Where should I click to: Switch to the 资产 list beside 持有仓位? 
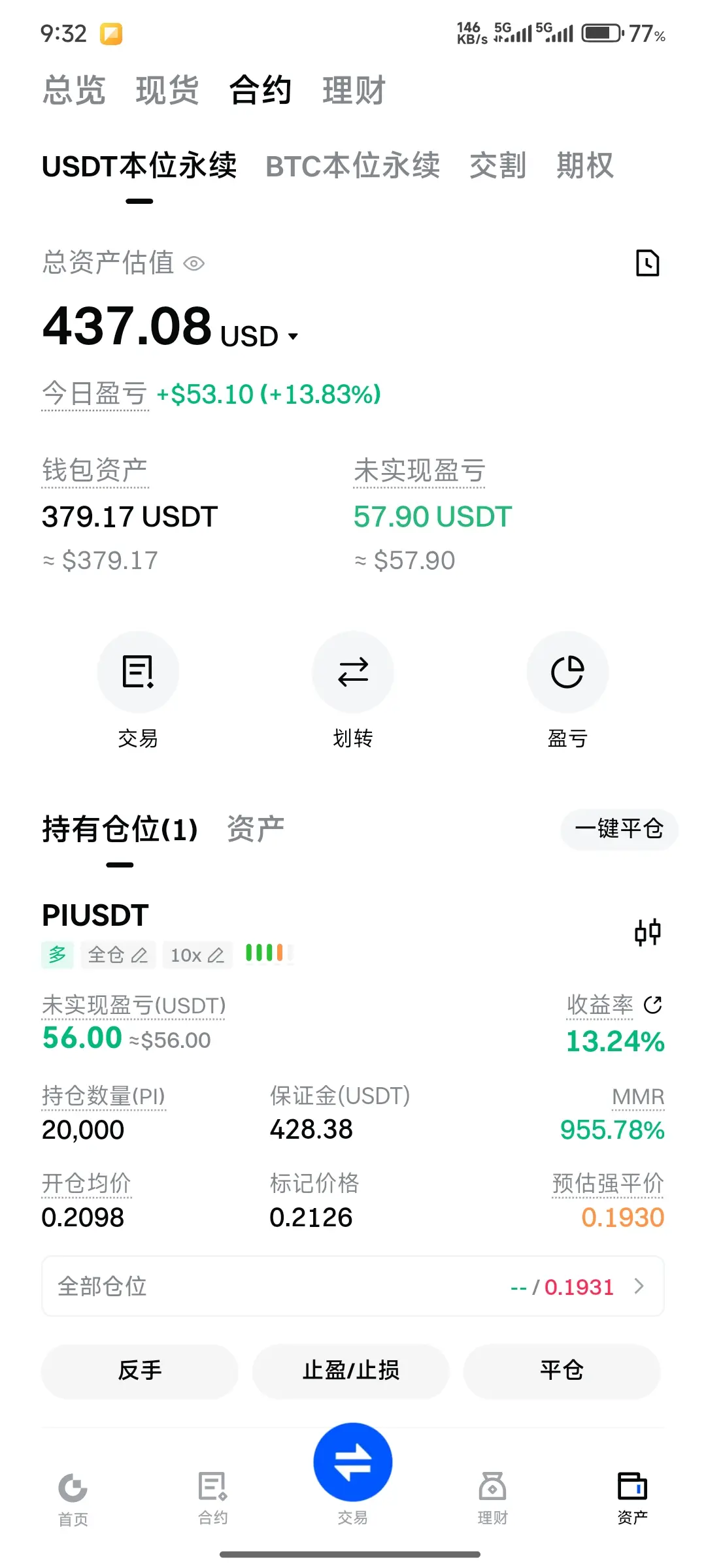(256, 829)
